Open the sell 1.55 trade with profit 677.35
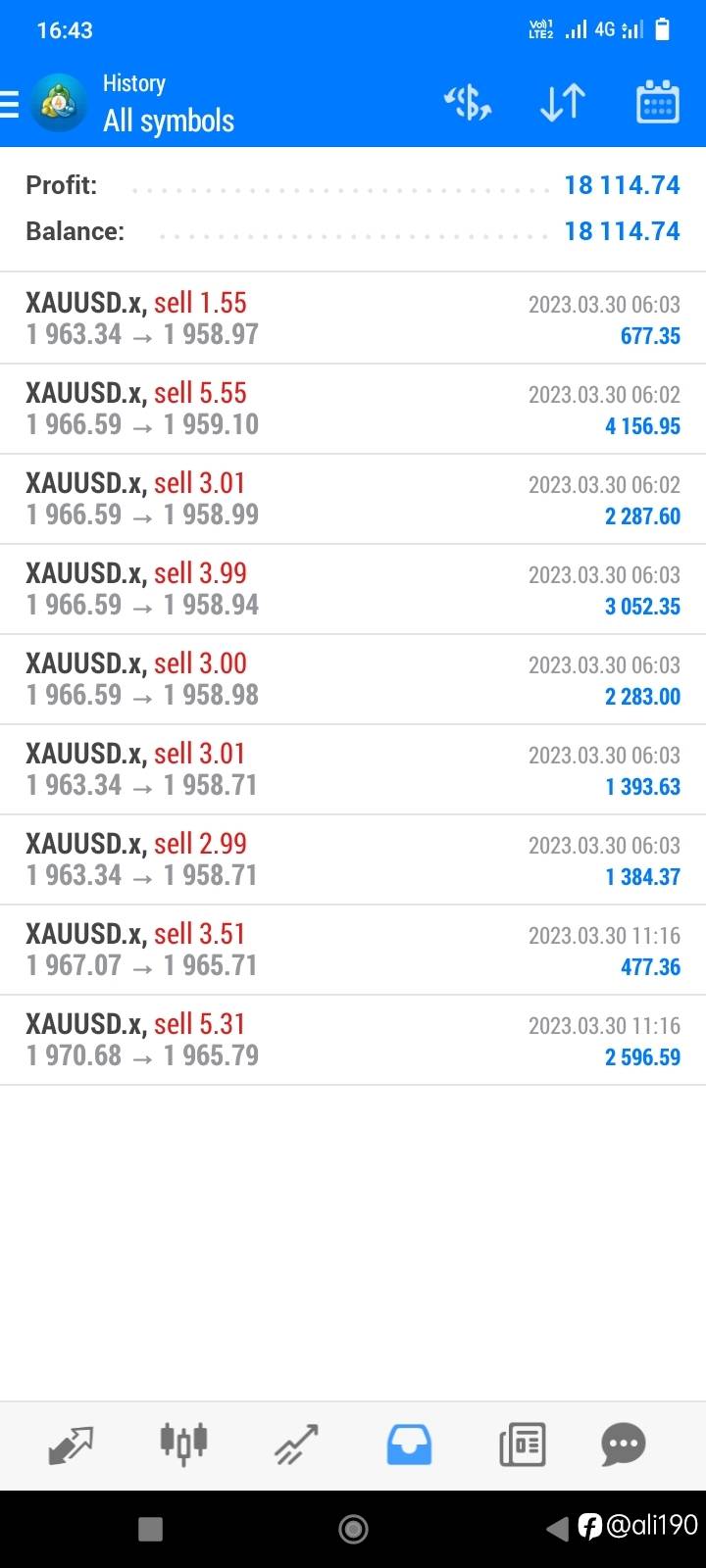This screenshot has width=706, height=1568. coord(353,318)
